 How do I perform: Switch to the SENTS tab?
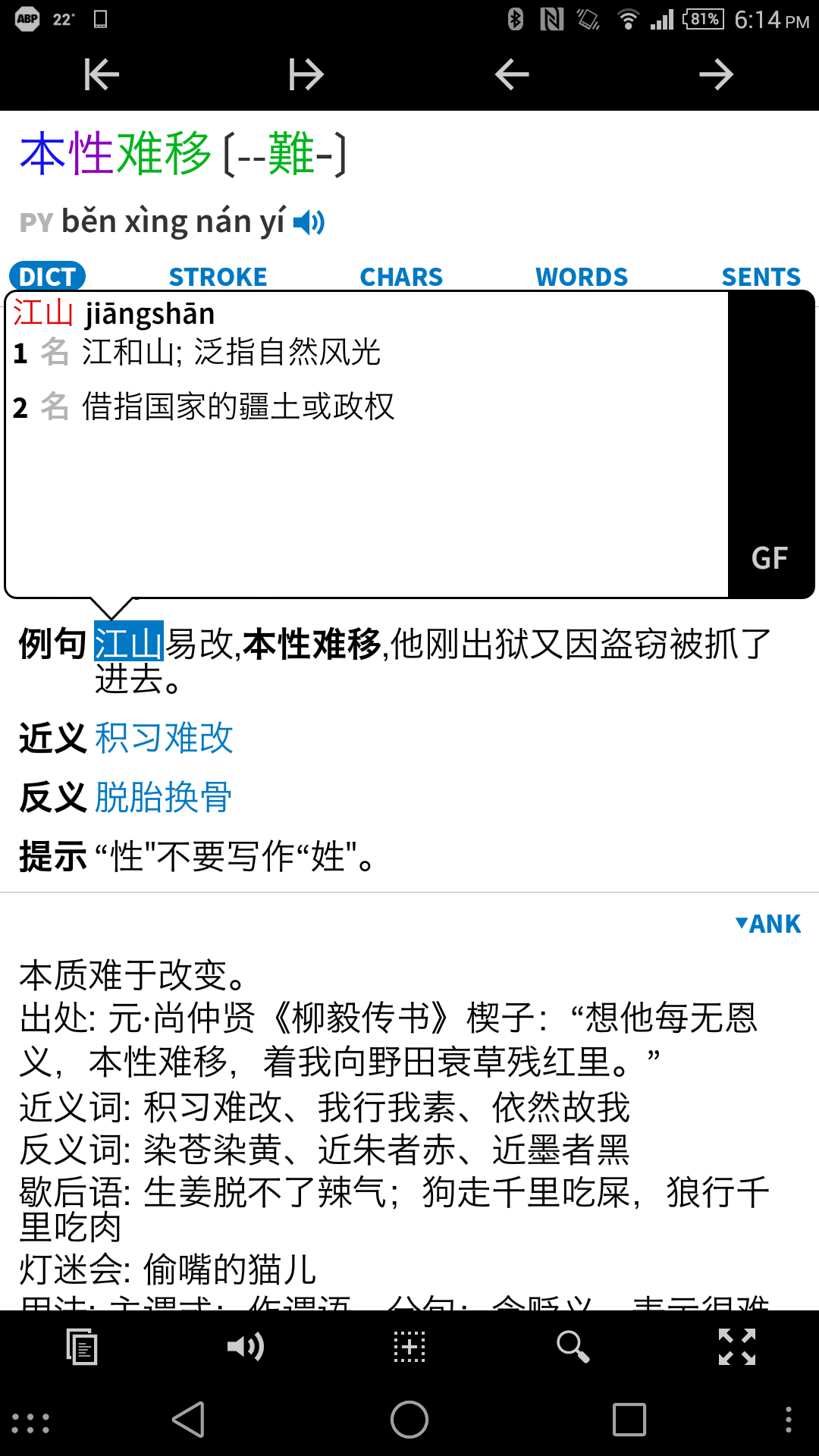click(x=761, y=277)
